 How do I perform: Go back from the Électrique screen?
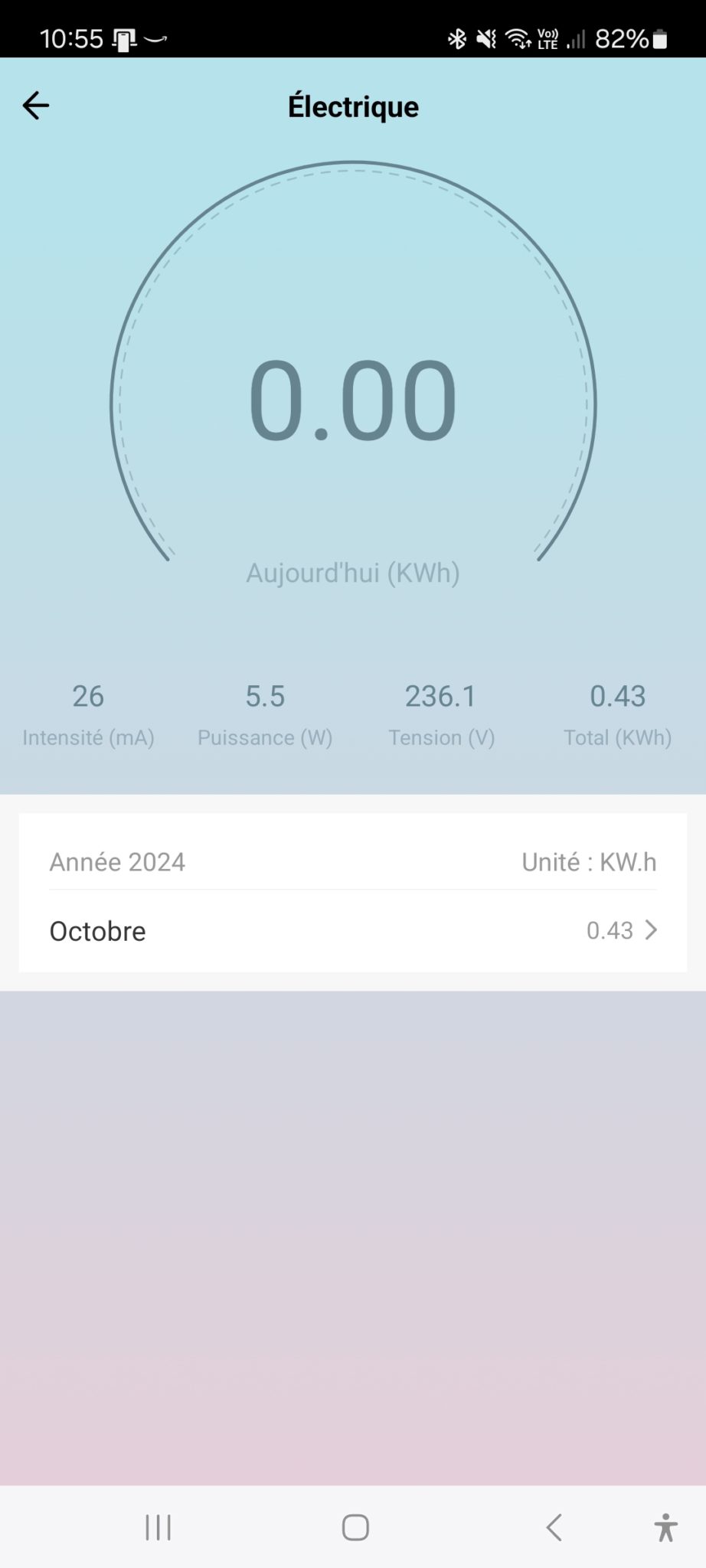(36, 106)
